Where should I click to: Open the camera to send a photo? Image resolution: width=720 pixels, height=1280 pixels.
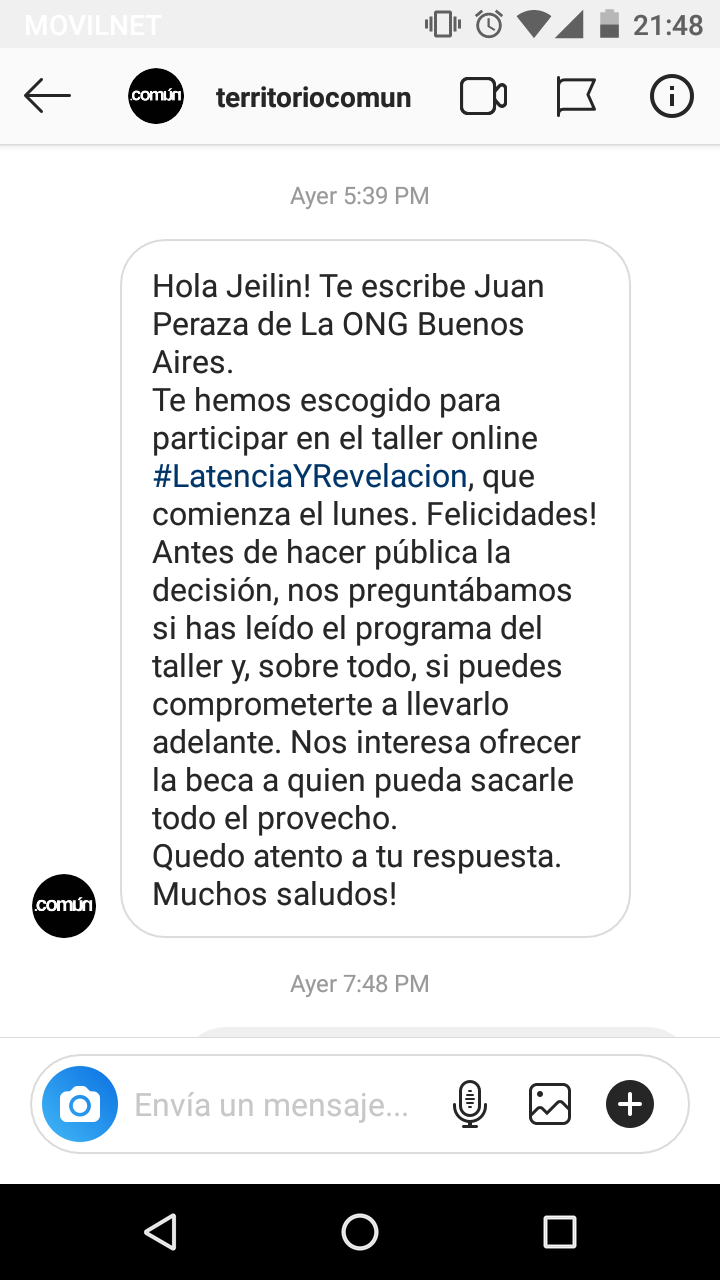[80, 1105]
